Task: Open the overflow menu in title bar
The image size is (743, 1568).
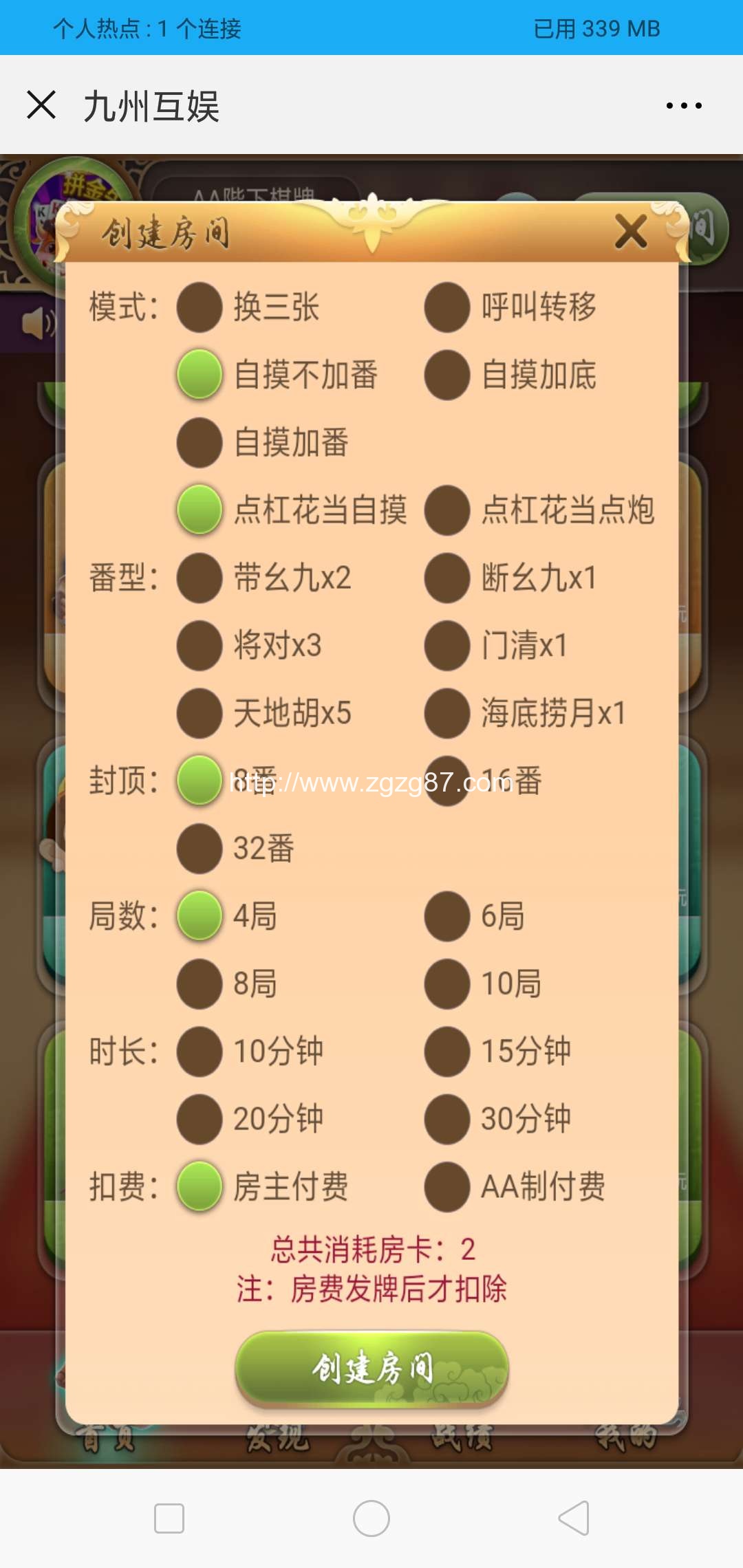Action: pos(683,105)
